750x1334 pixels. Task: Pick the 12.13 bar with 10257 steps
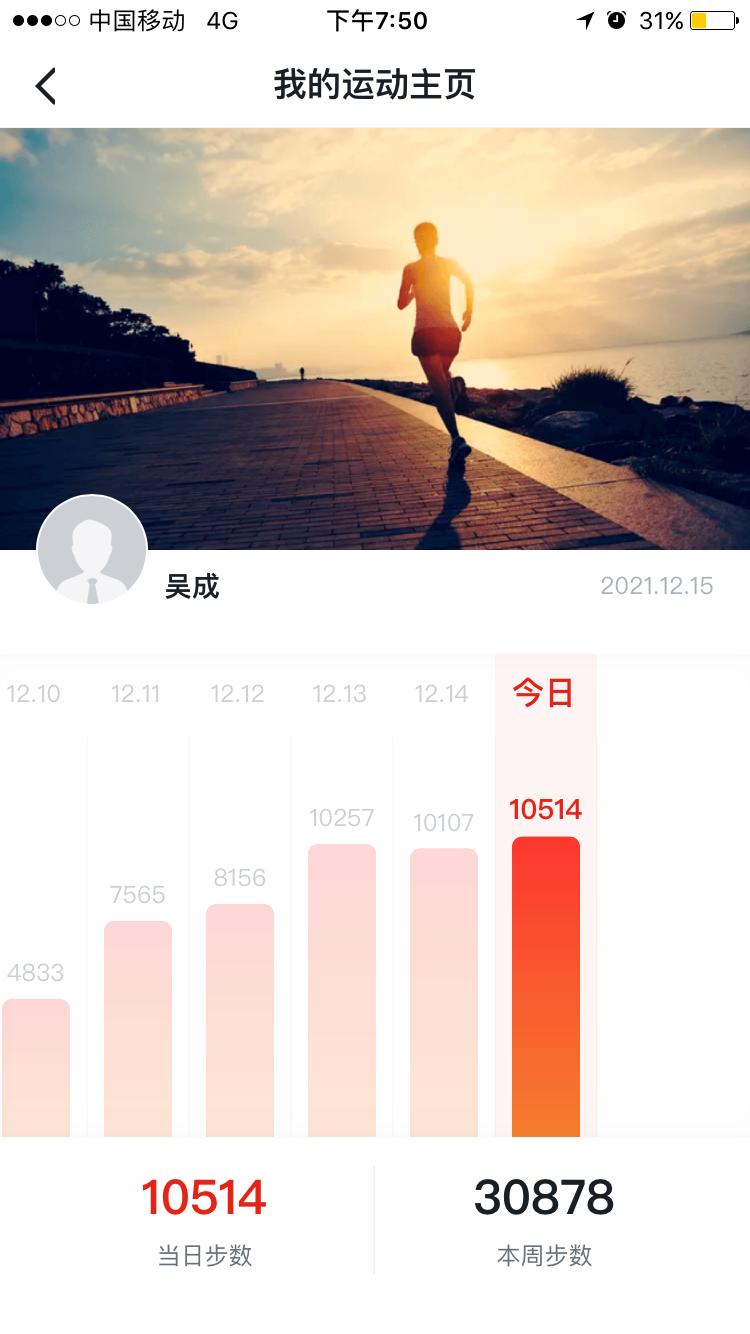click(x=342, y=990)
